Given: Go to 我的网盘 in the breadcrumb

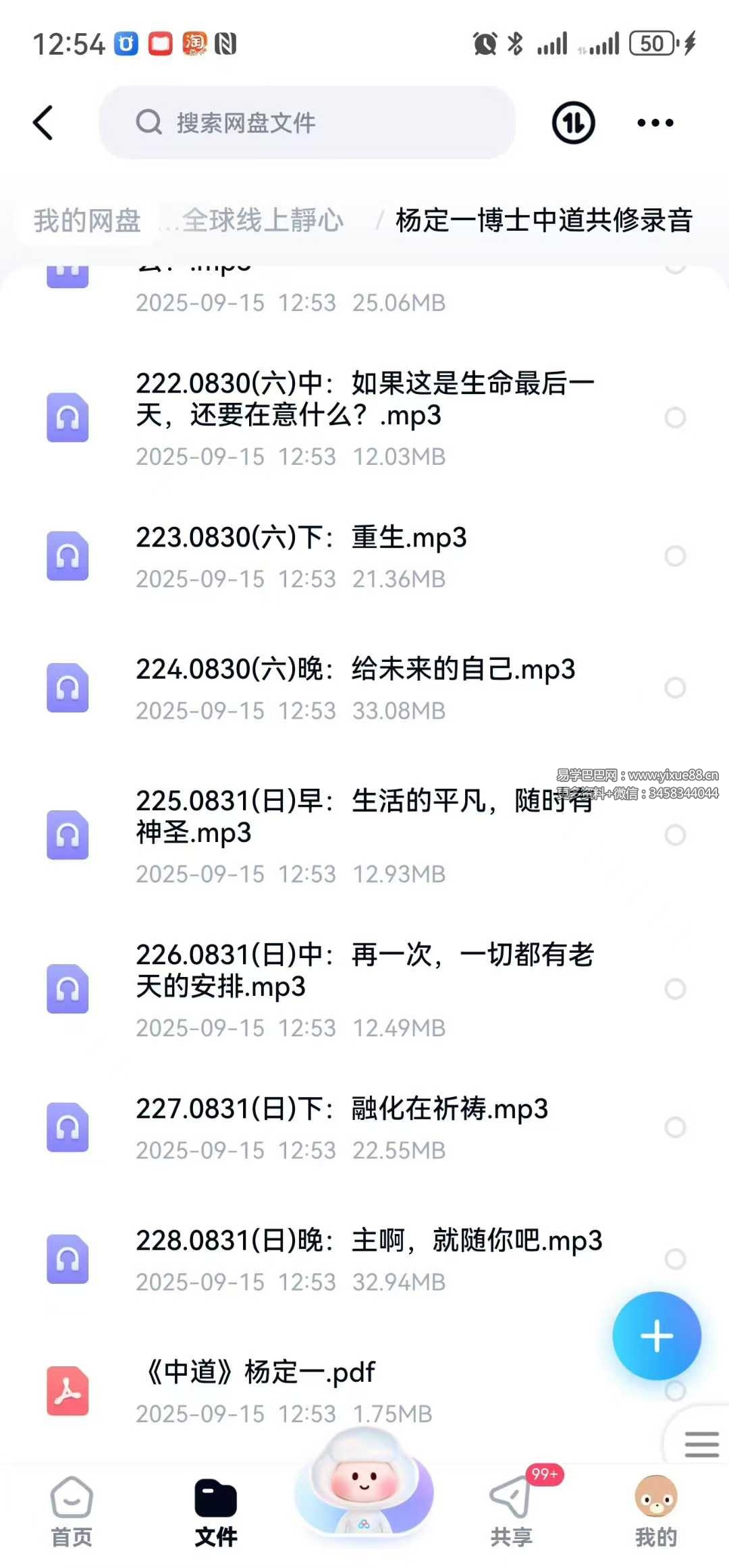Looking at the screenshot, I should pos(87,221).
